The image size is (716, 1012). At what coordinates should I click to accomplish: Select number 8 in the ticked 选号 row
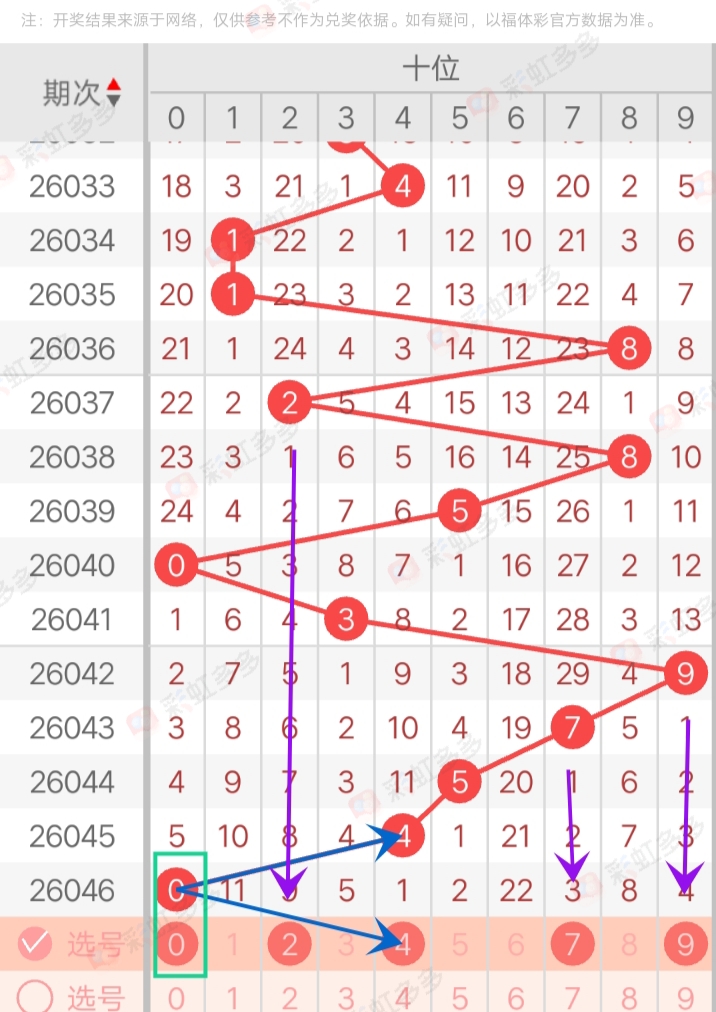[629, 944]
